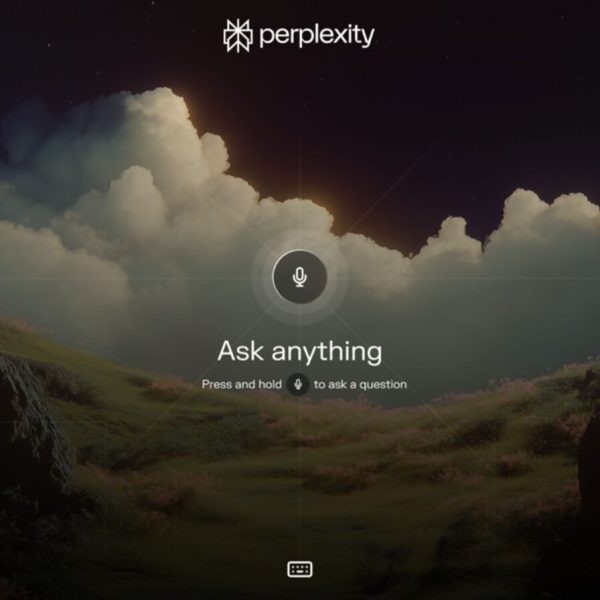Tap the large microphone button
Viewport: 600px width, 600px height.
pyautogui.click(x=299, y=276)
